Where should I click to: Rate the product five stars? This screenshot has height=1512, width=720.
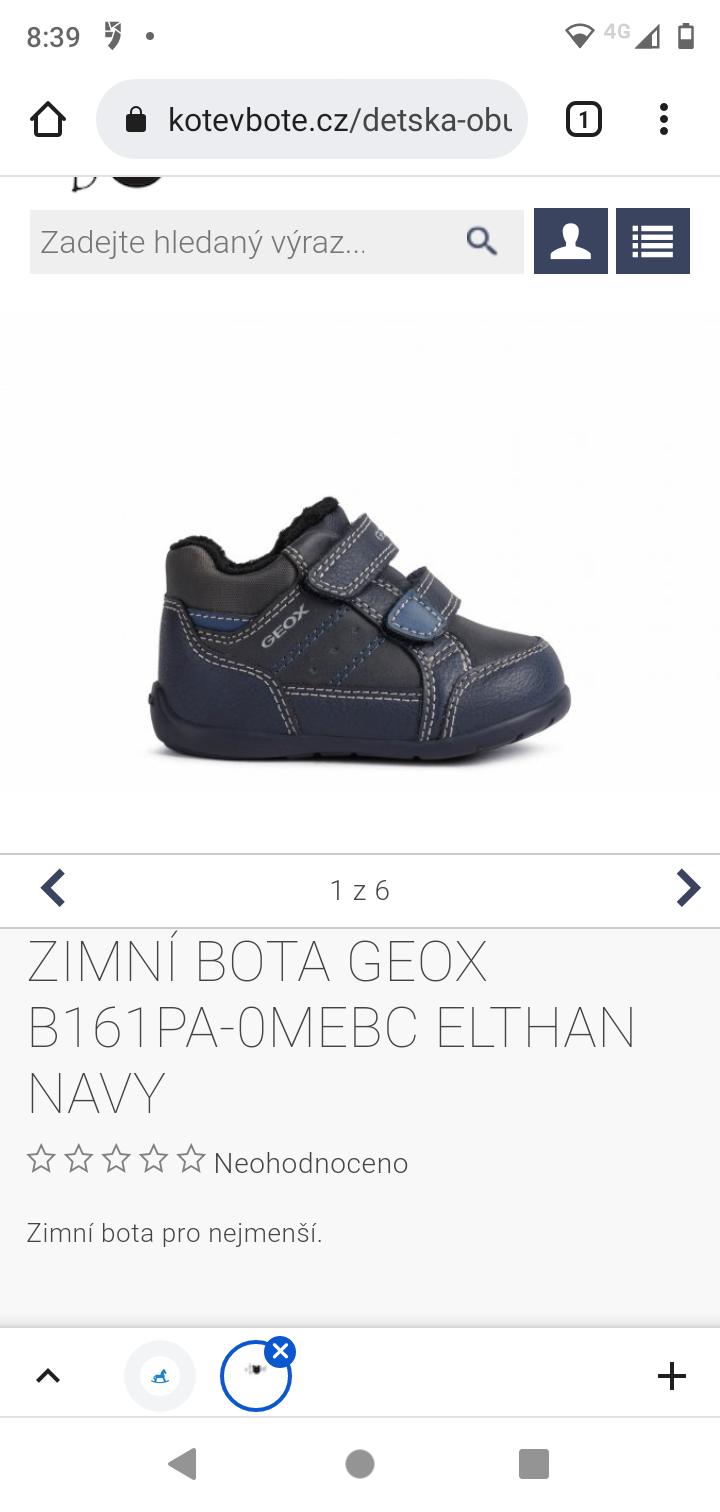coord(191,1160)
